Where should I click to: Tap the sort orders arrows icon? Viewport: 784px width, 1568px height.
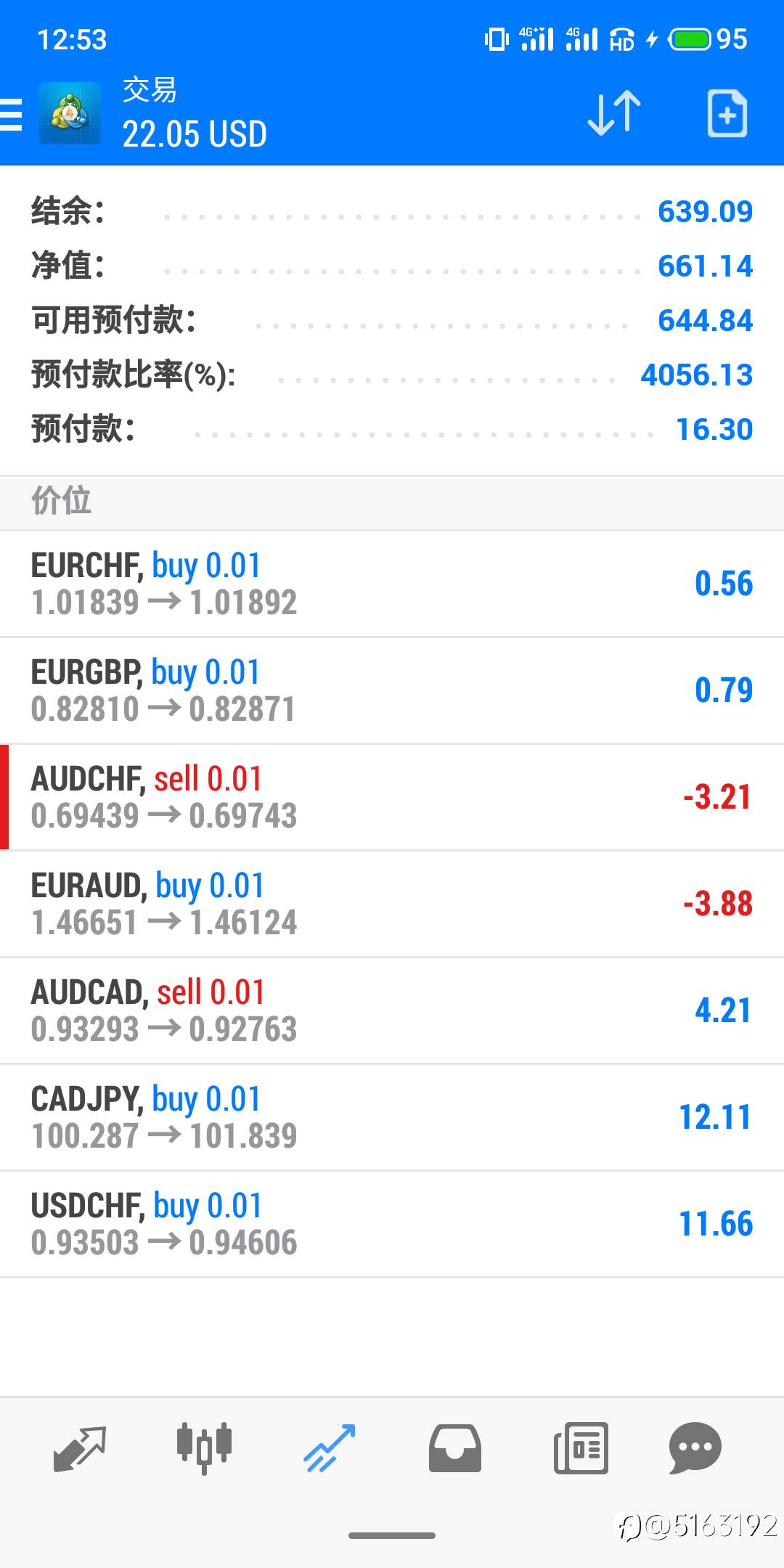tap(613, 113)
